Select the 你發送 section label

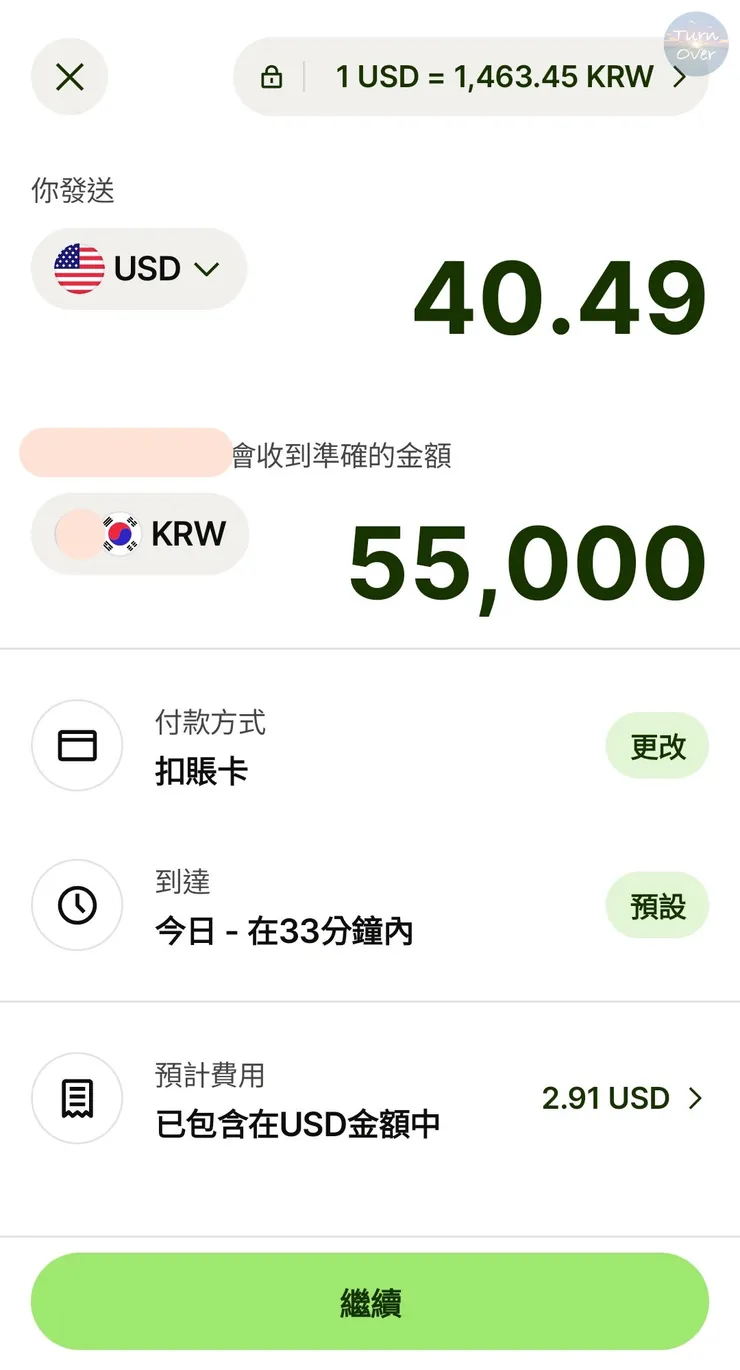[74, 192]
